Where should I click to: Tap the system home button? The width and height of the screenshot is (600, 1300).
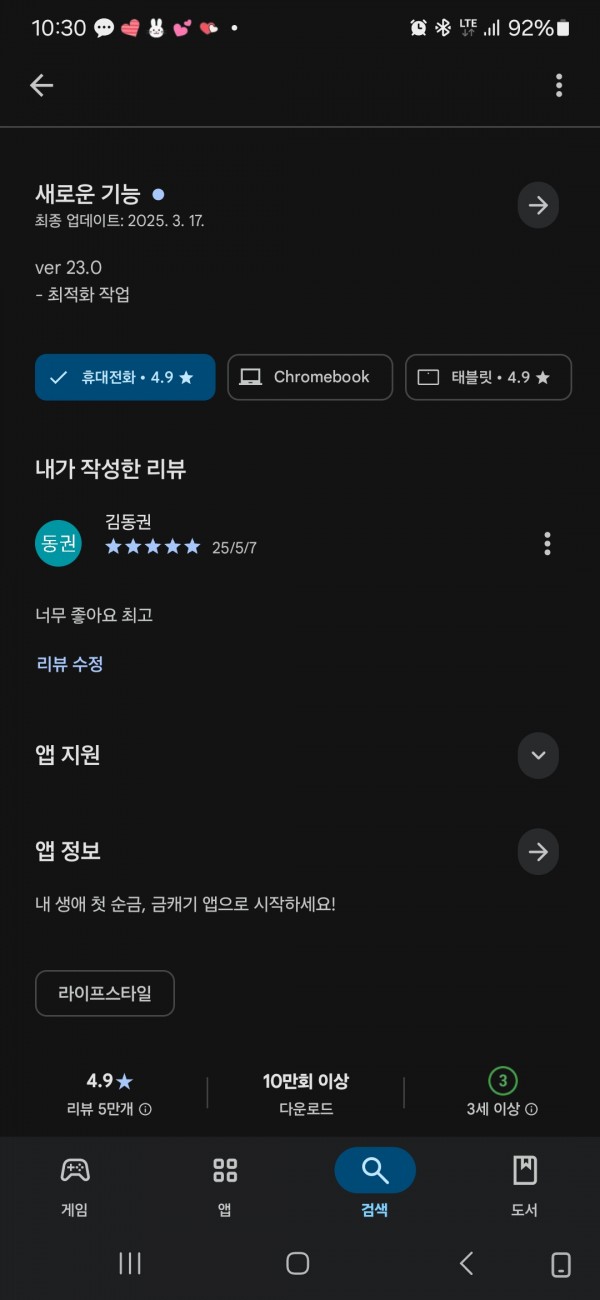(298, 1263)
